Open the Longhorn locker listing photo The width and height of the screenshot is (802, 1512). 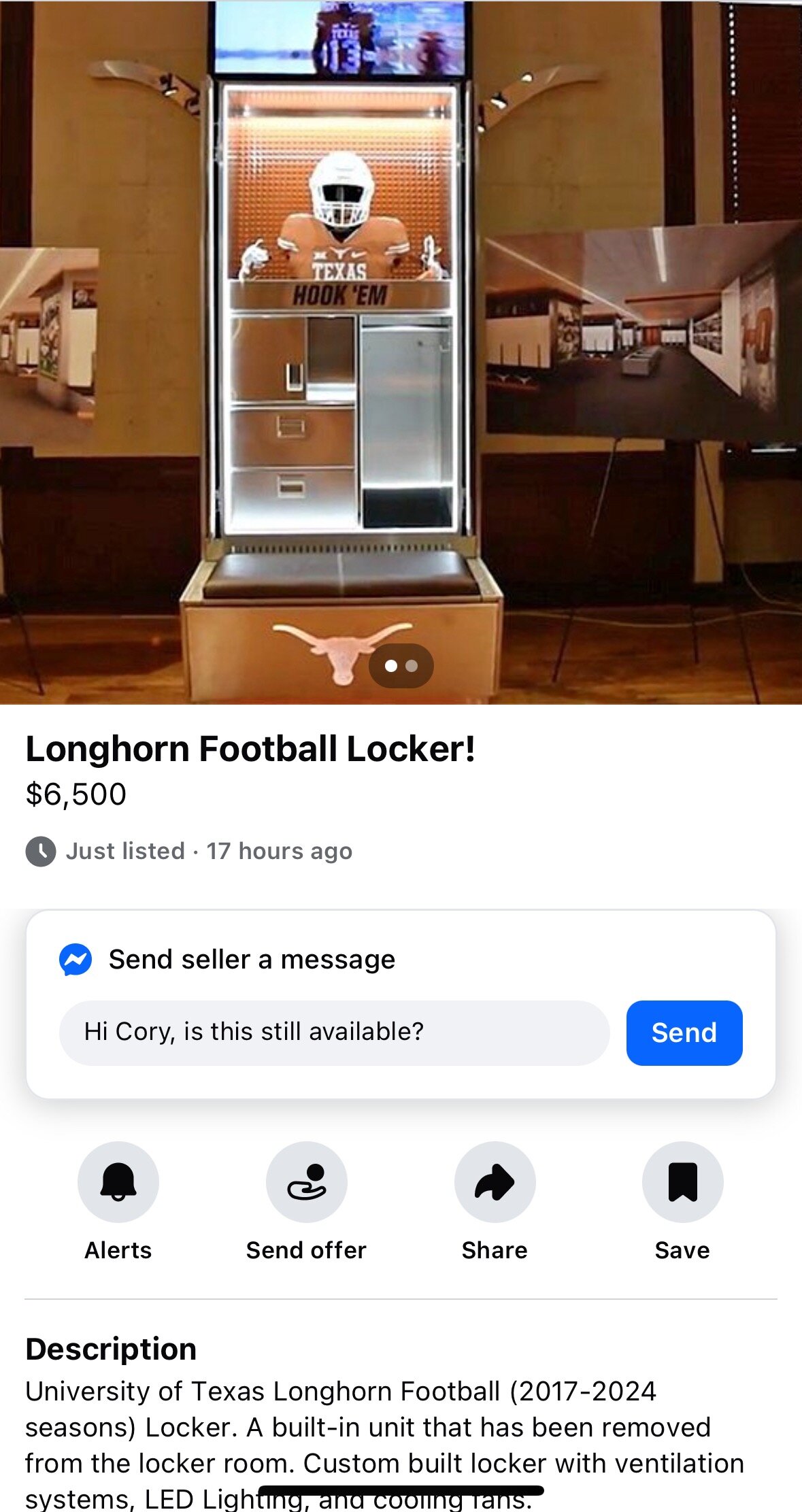pyautogui.click(x=401, y=352)
